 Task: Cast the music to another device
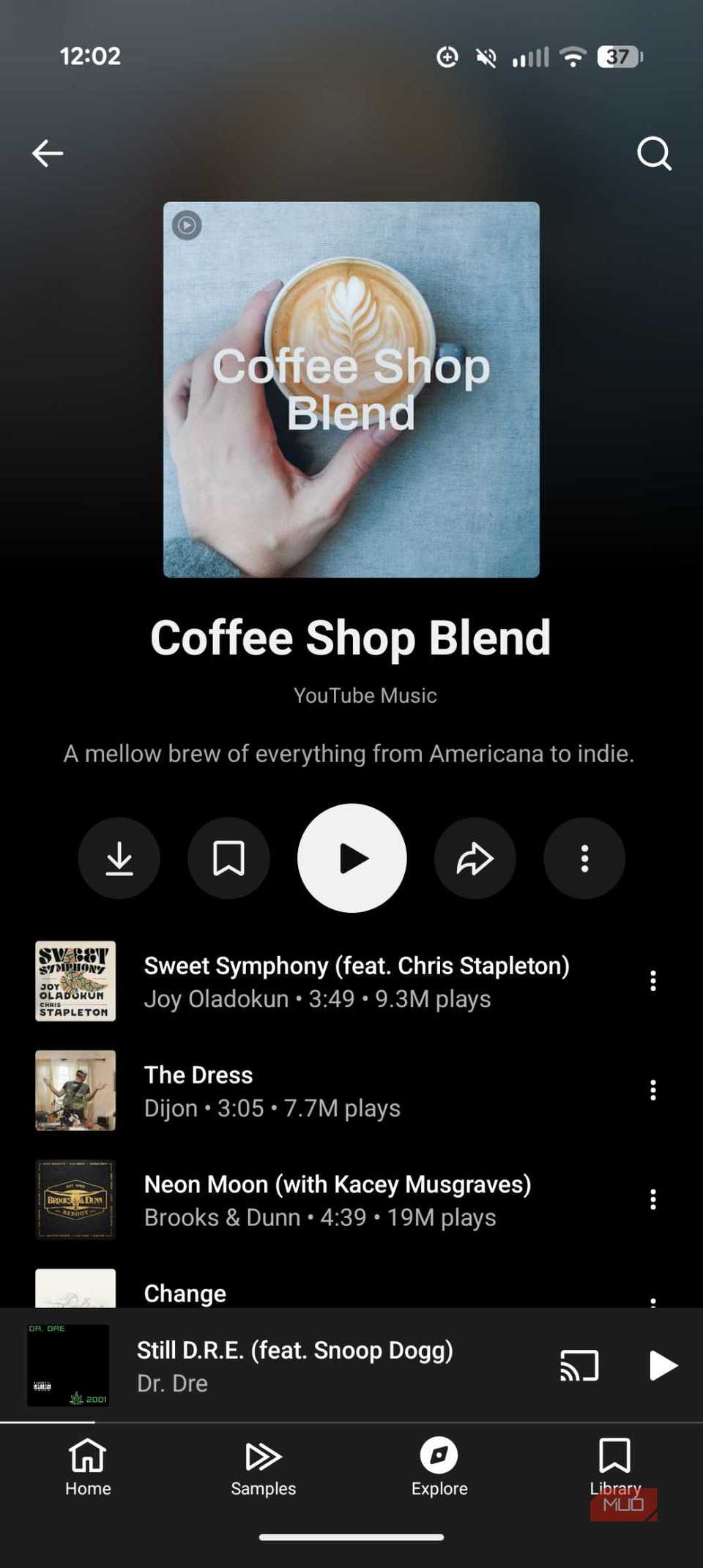tap(579, 1365)
